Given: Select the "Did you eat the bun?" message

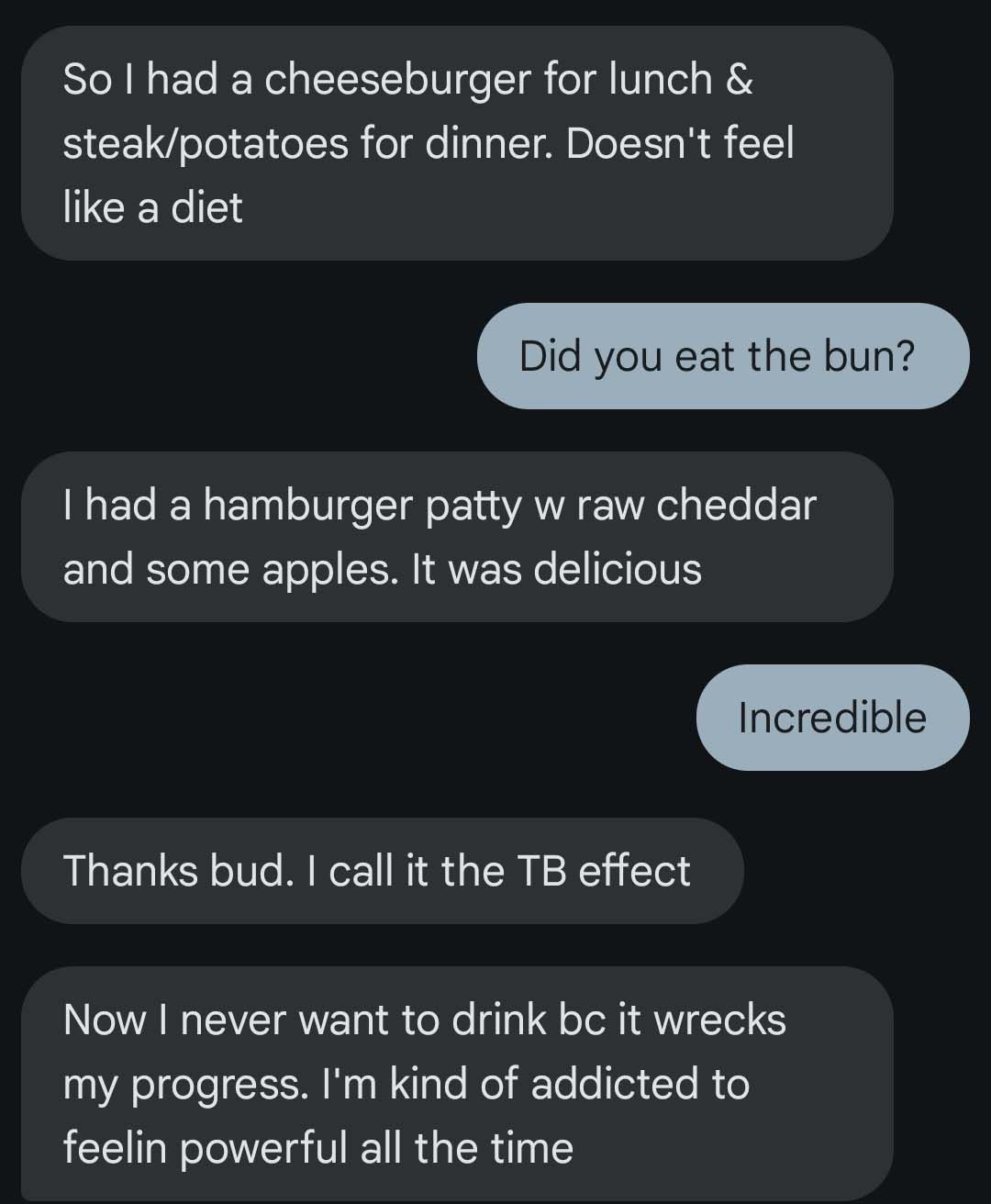Looking at the screenshot, I should (x=722, y=356).
